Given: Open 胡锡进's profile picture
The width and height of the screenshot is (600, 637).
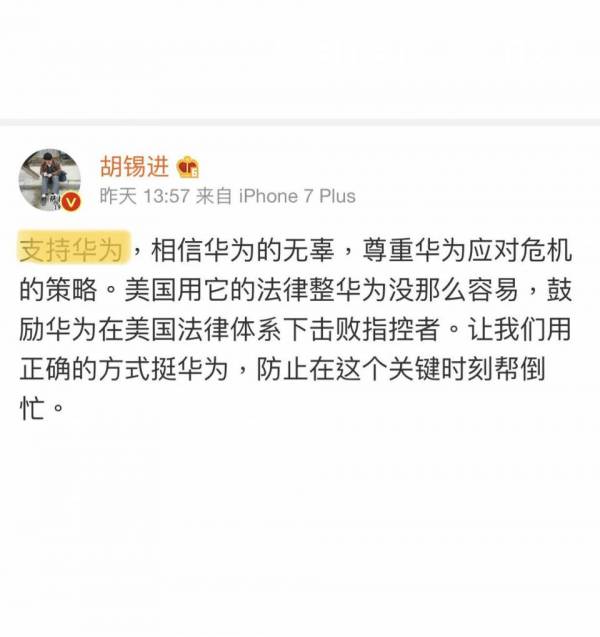Looking at the screenshot, I should [49, 179].
